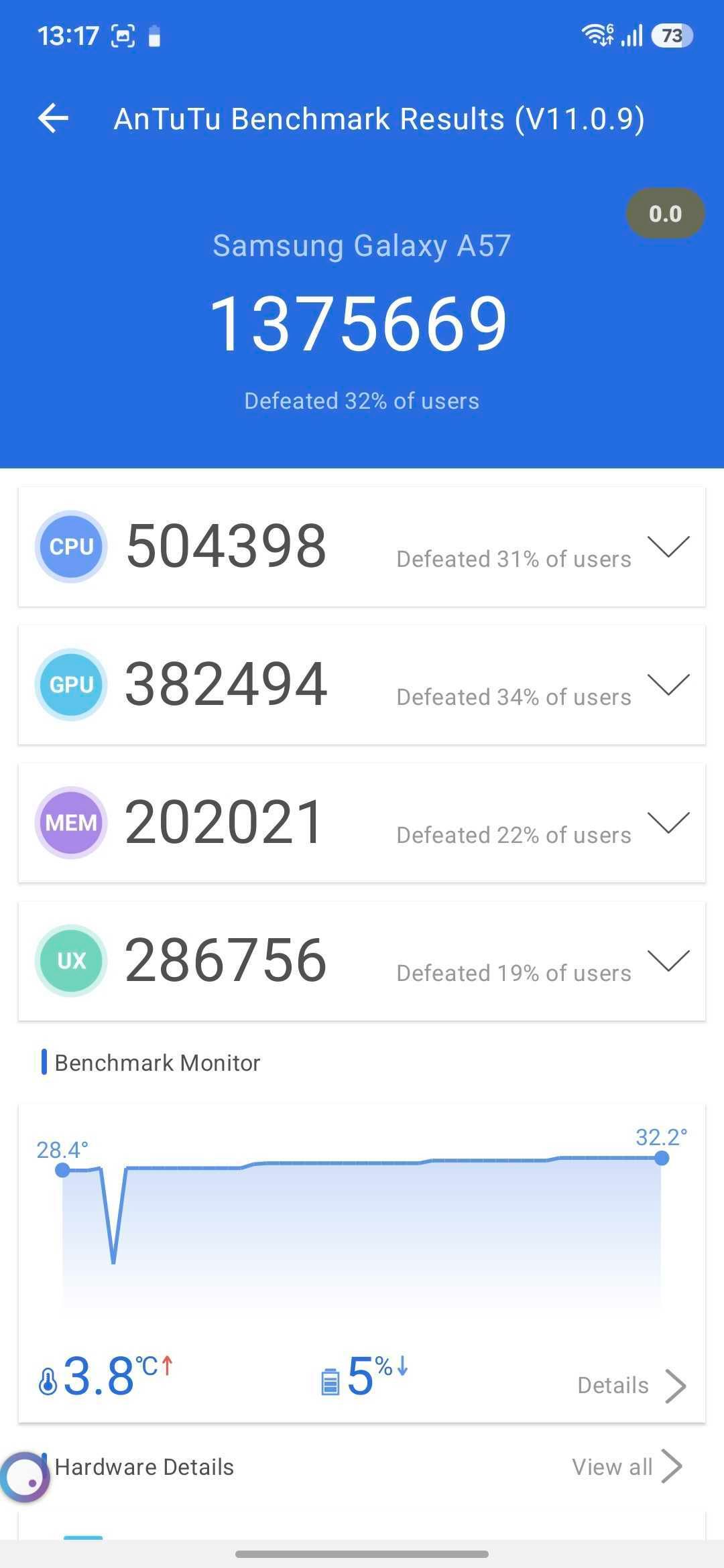The image size is (724, 1568).
Task: Select the CPU score badge icon
Action: (x=70, y=546)
